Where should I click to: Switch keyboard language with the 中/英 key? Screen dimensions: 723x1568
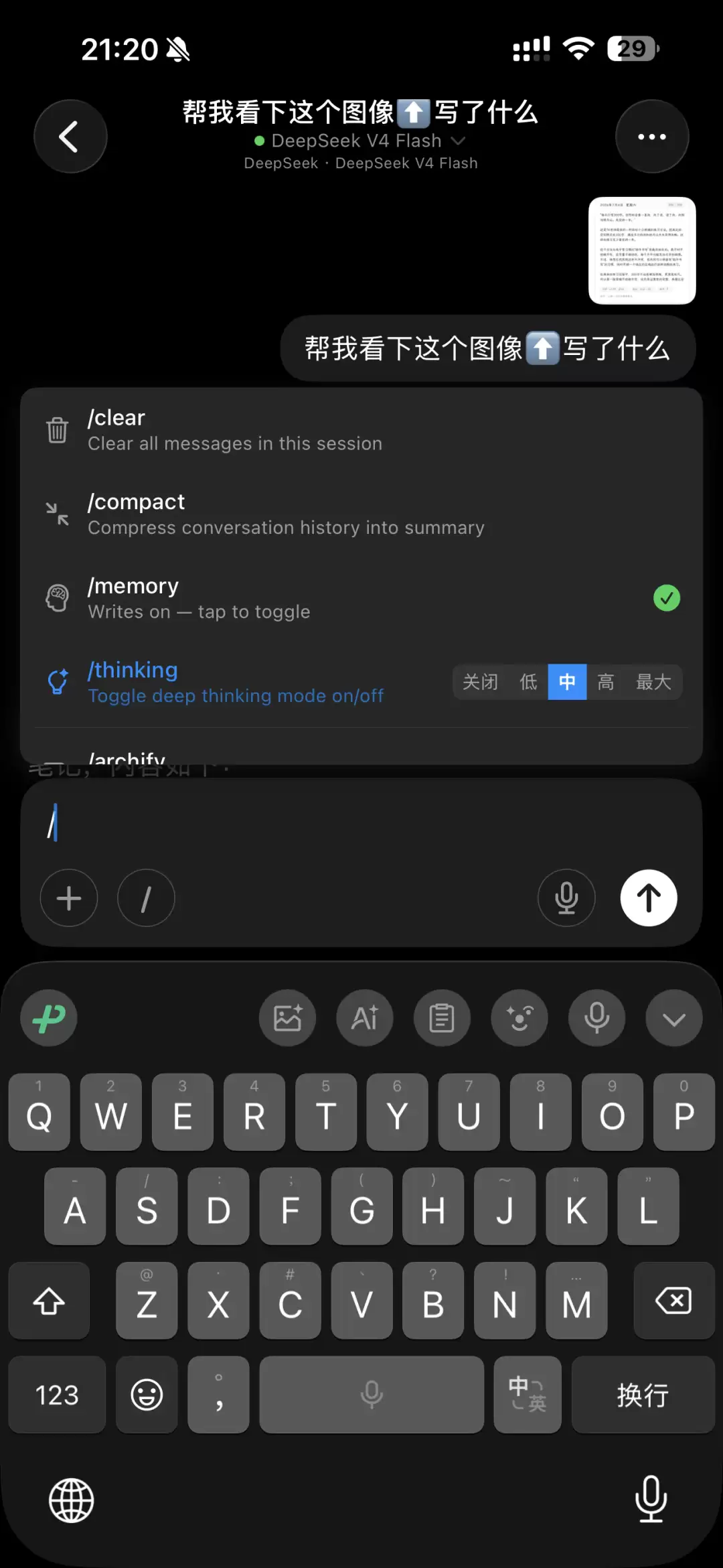pyautogui.click(x=528, y=1395)
